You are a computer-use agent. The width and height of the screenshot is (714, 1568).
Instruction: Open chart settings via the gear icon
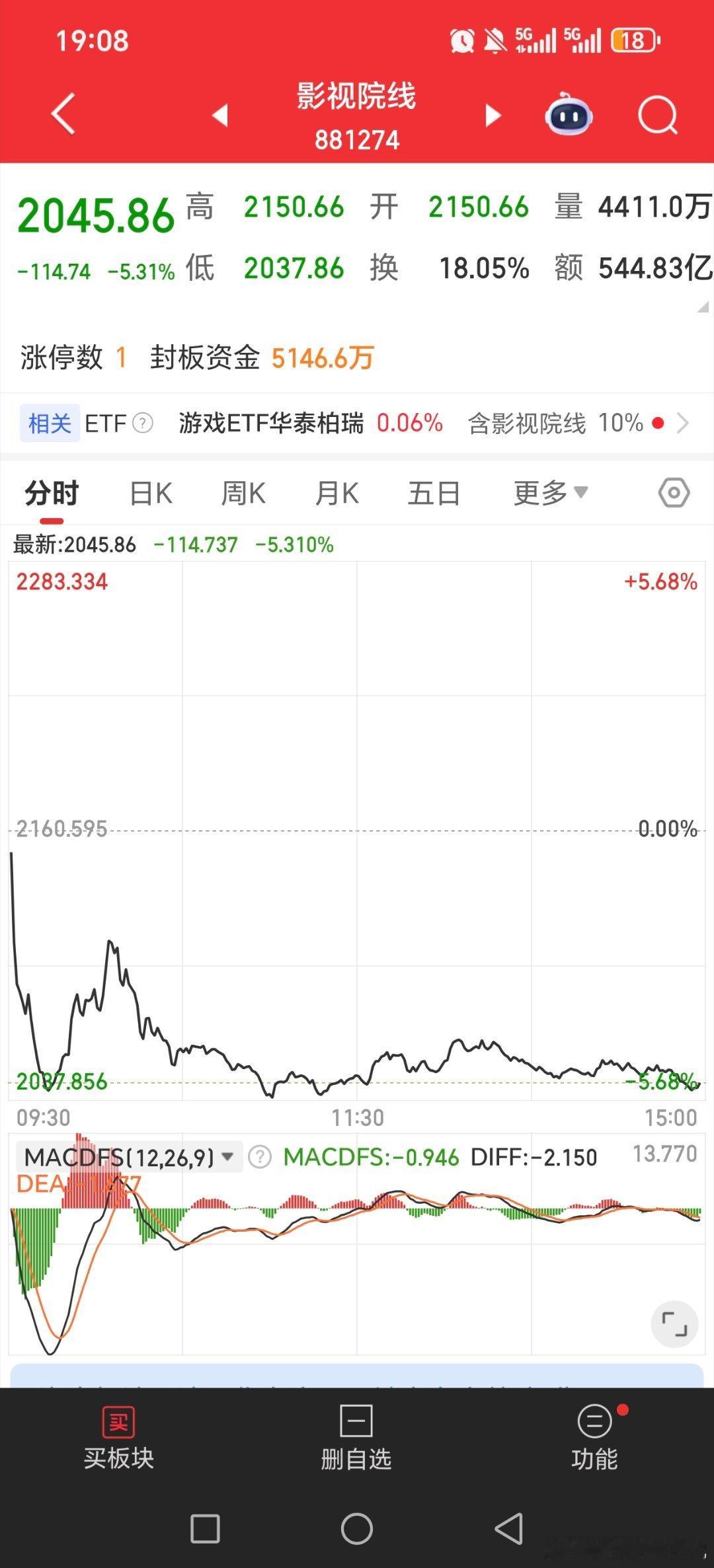674,492
